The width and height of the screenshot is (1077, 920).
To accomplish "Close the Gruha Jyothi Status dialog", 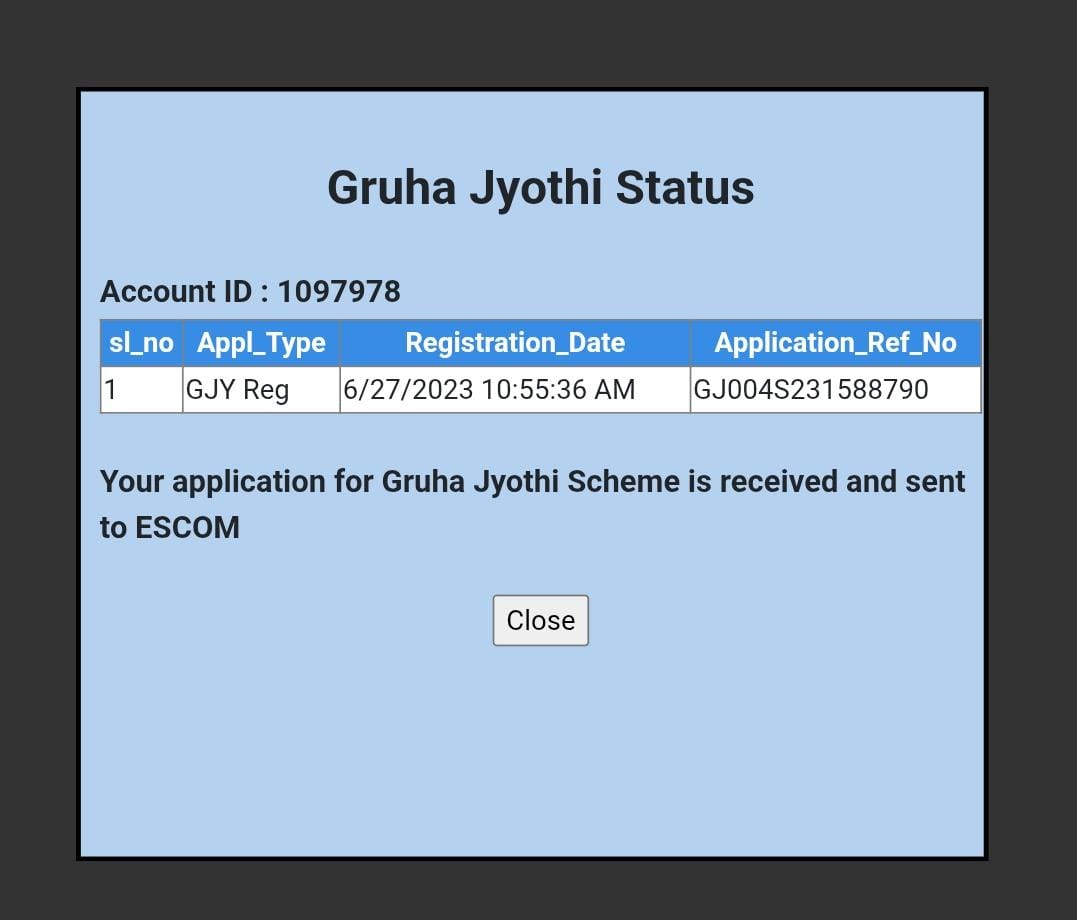I will (x=540, y=620).
